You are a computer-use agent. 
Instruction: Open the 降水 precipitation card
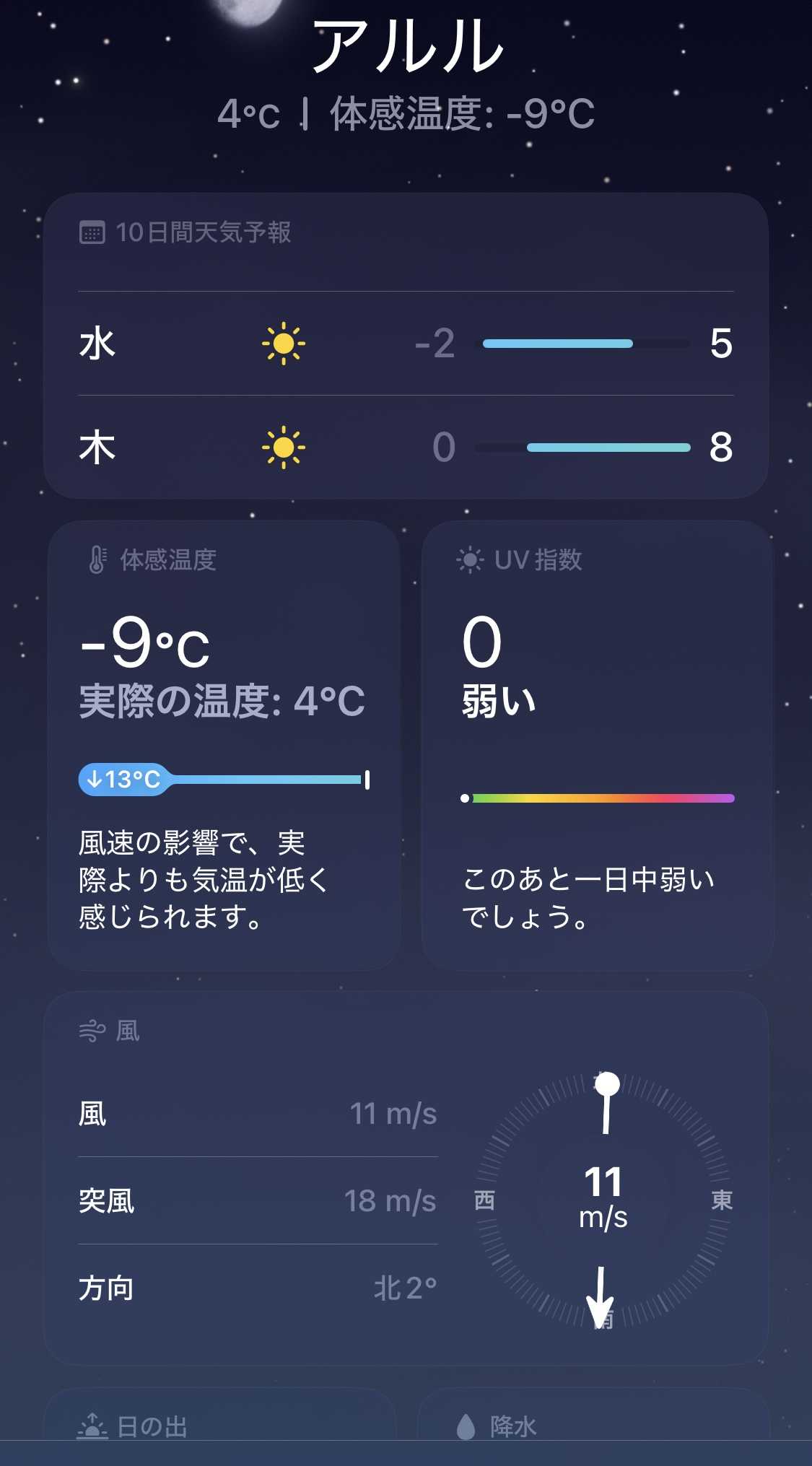[593, 1418]
